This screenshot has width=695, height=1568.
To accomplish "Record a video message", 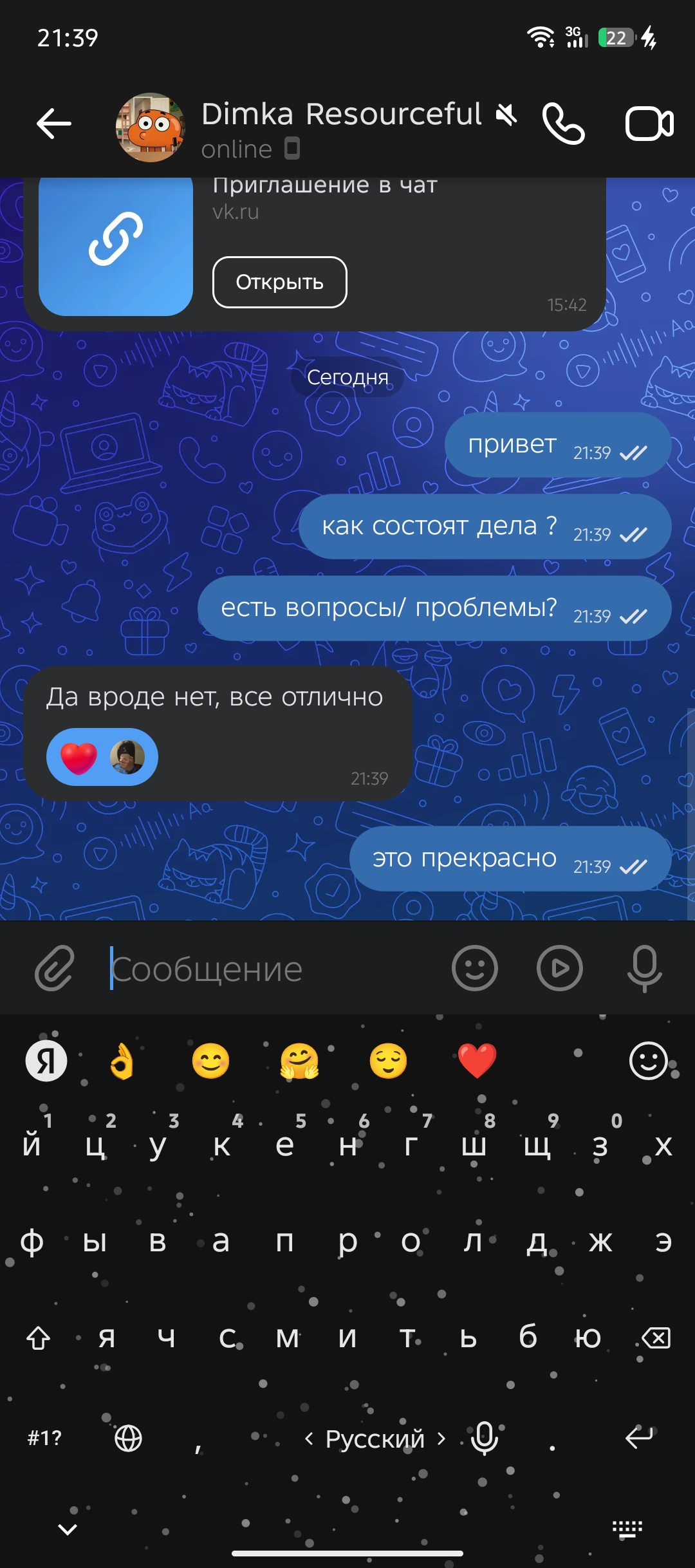I will [x=560, y=968].
